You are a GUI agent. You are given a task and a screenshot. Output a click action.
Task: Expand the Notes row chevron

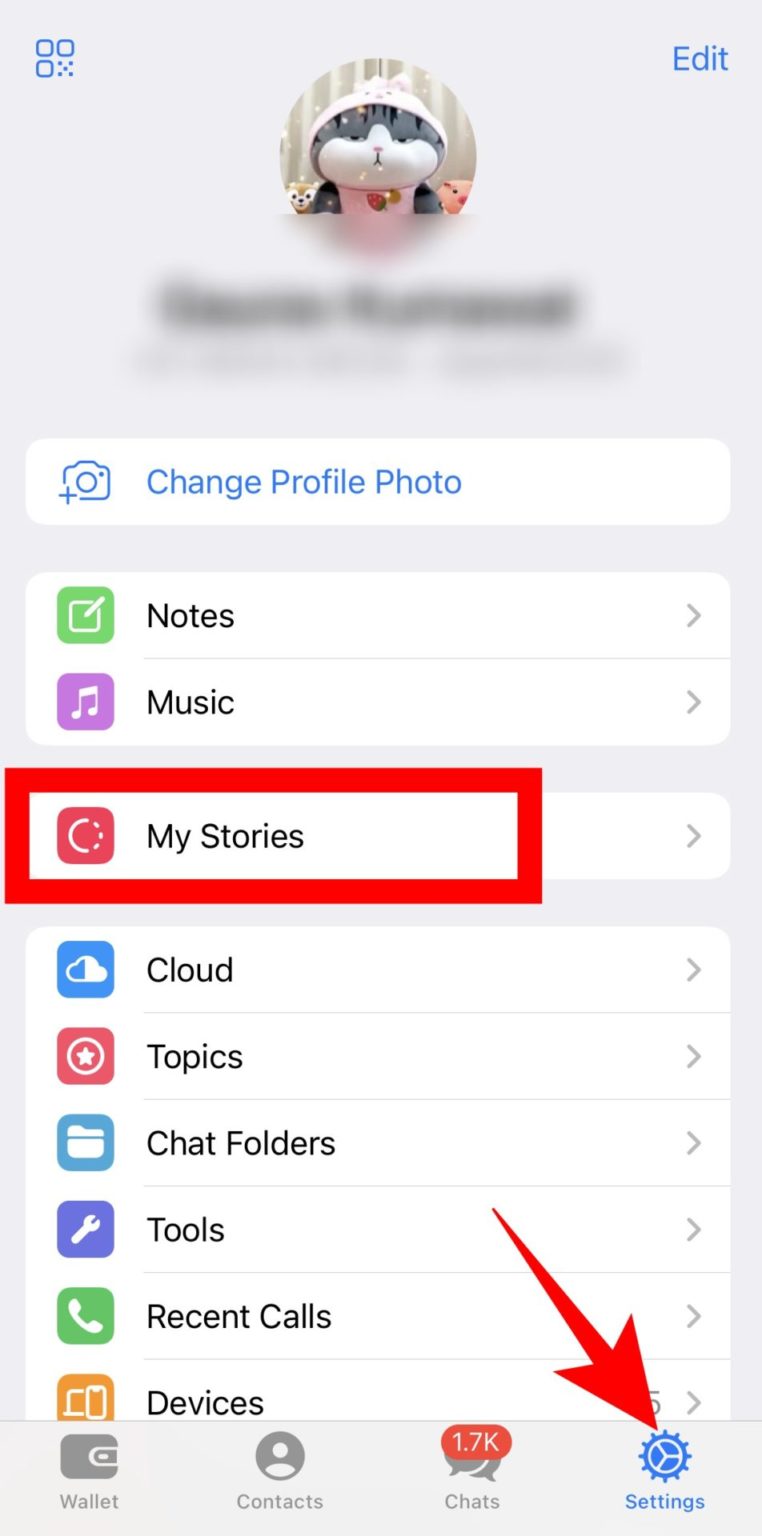coord(694,616)
